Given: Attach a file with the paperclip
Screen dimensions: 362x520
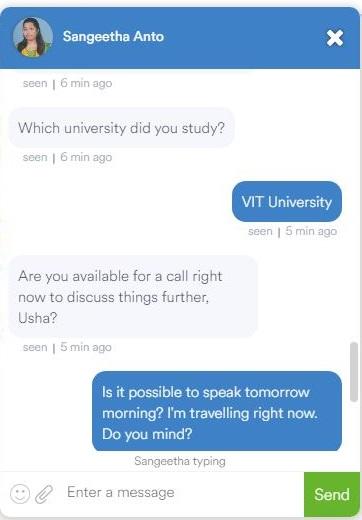Looking at the screenshot, I should pos(44,494).
